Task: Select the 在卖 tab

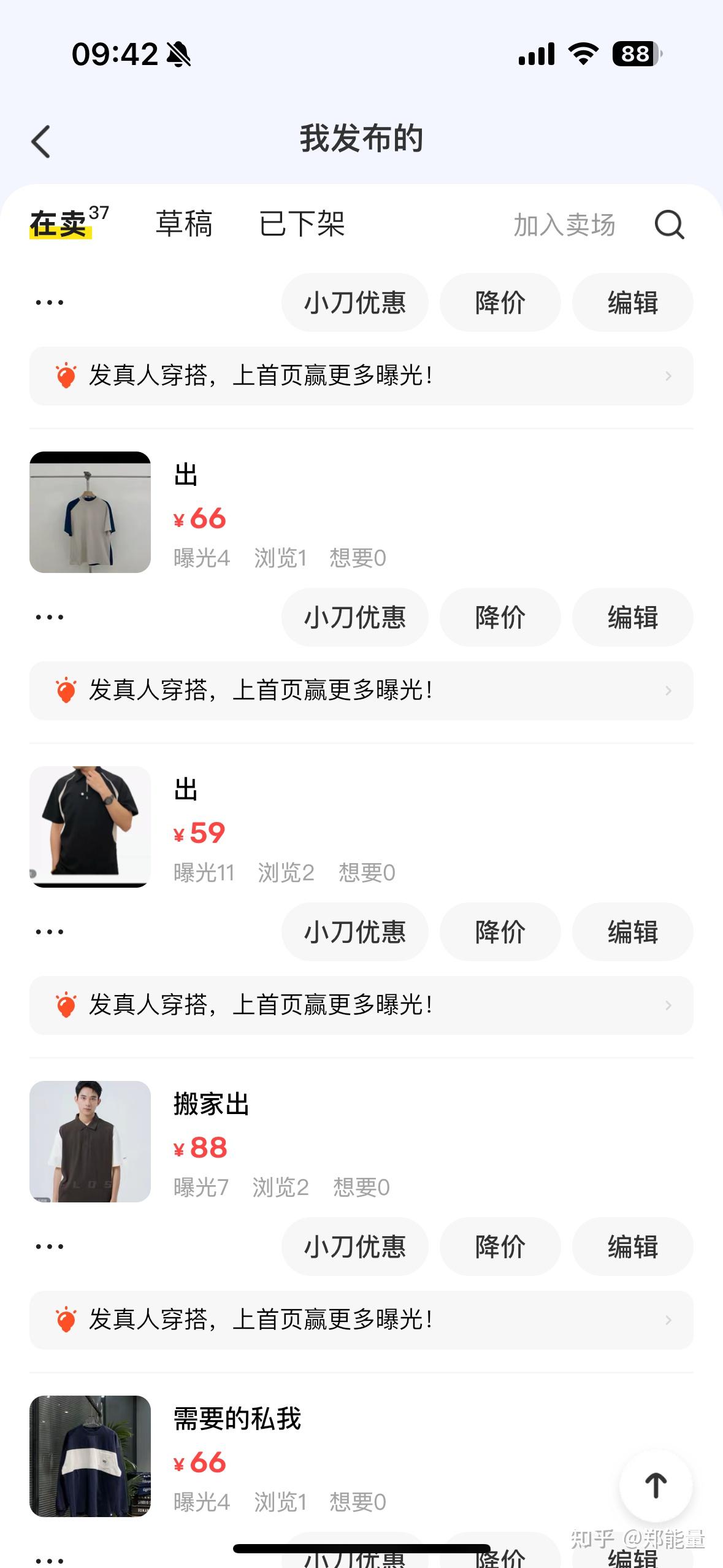Action: (59, 224)
